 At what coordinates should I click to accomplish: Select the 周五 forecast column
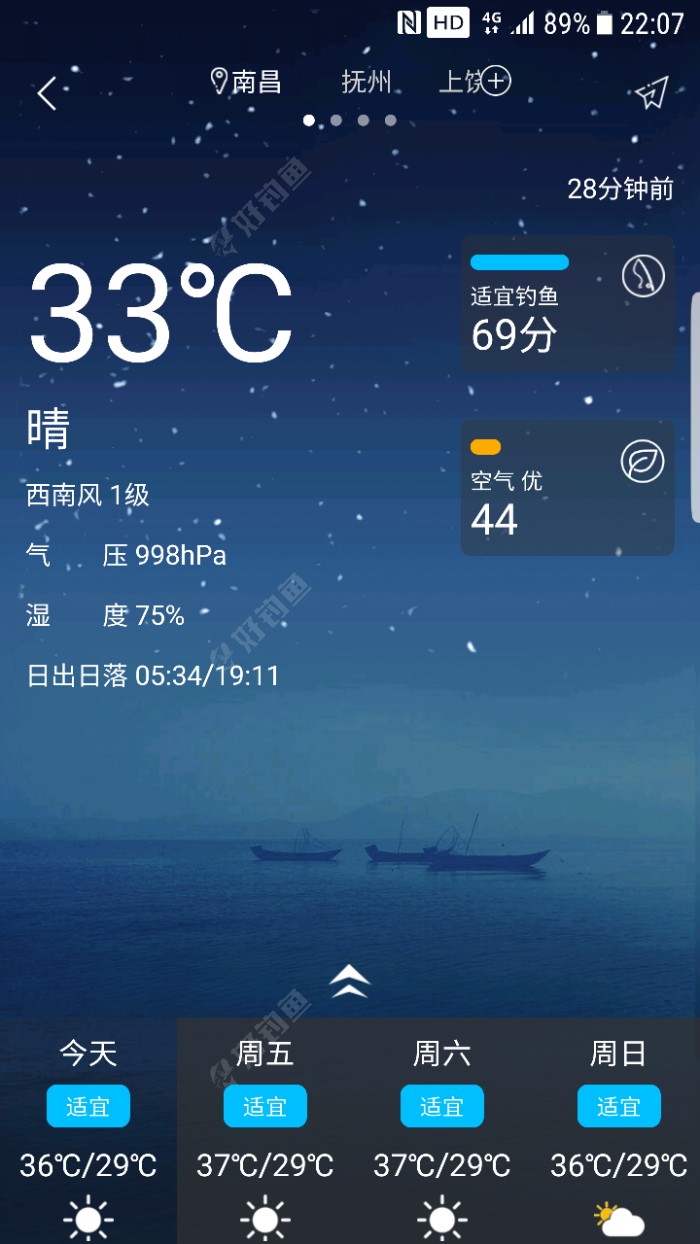point(265,1130)
